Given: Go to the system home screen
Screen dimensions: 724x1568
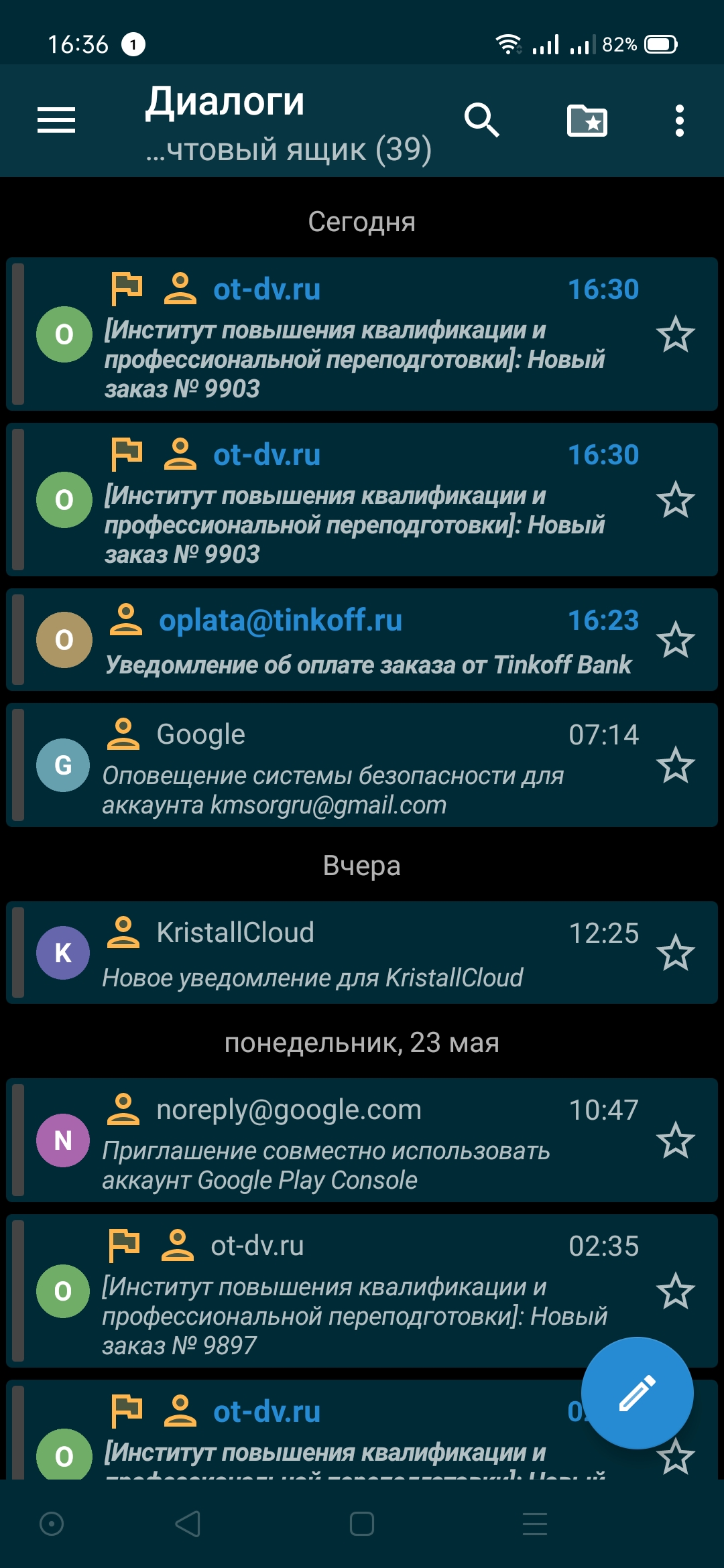Looking at the screenshot, I should coord(362,1524).
